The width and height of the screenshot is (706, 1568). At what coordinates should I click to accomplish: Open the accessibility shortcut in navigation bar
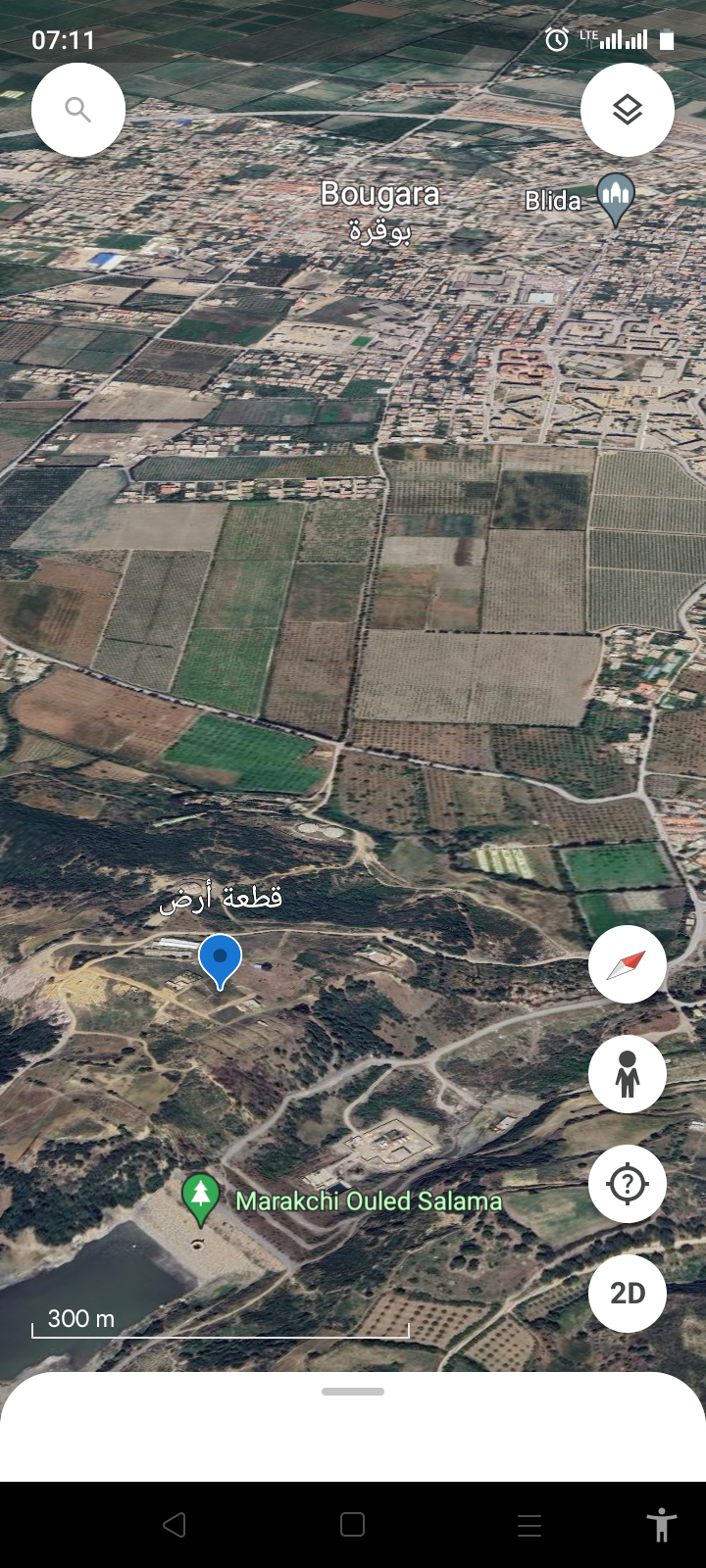(662, 1525)
